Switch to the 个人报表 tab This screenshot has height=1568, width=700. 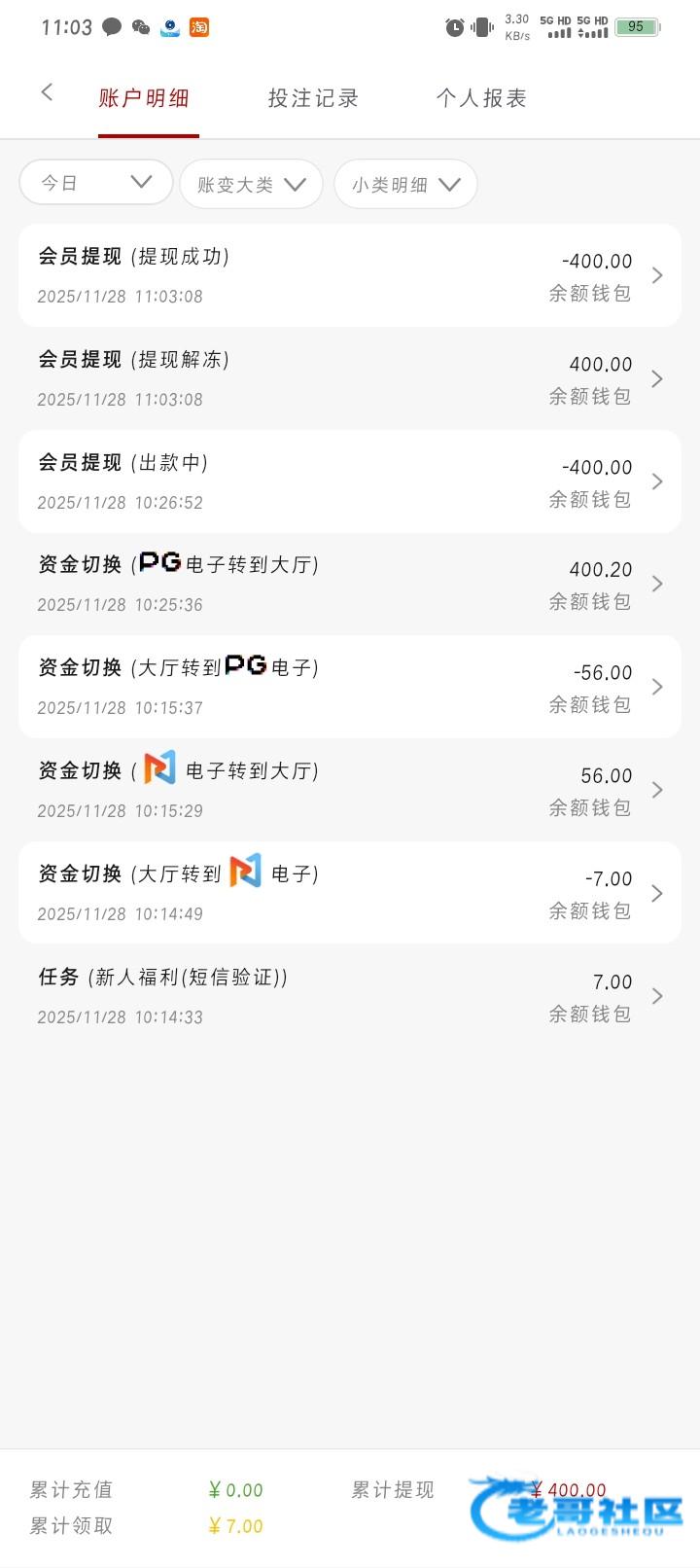point(481,98)
